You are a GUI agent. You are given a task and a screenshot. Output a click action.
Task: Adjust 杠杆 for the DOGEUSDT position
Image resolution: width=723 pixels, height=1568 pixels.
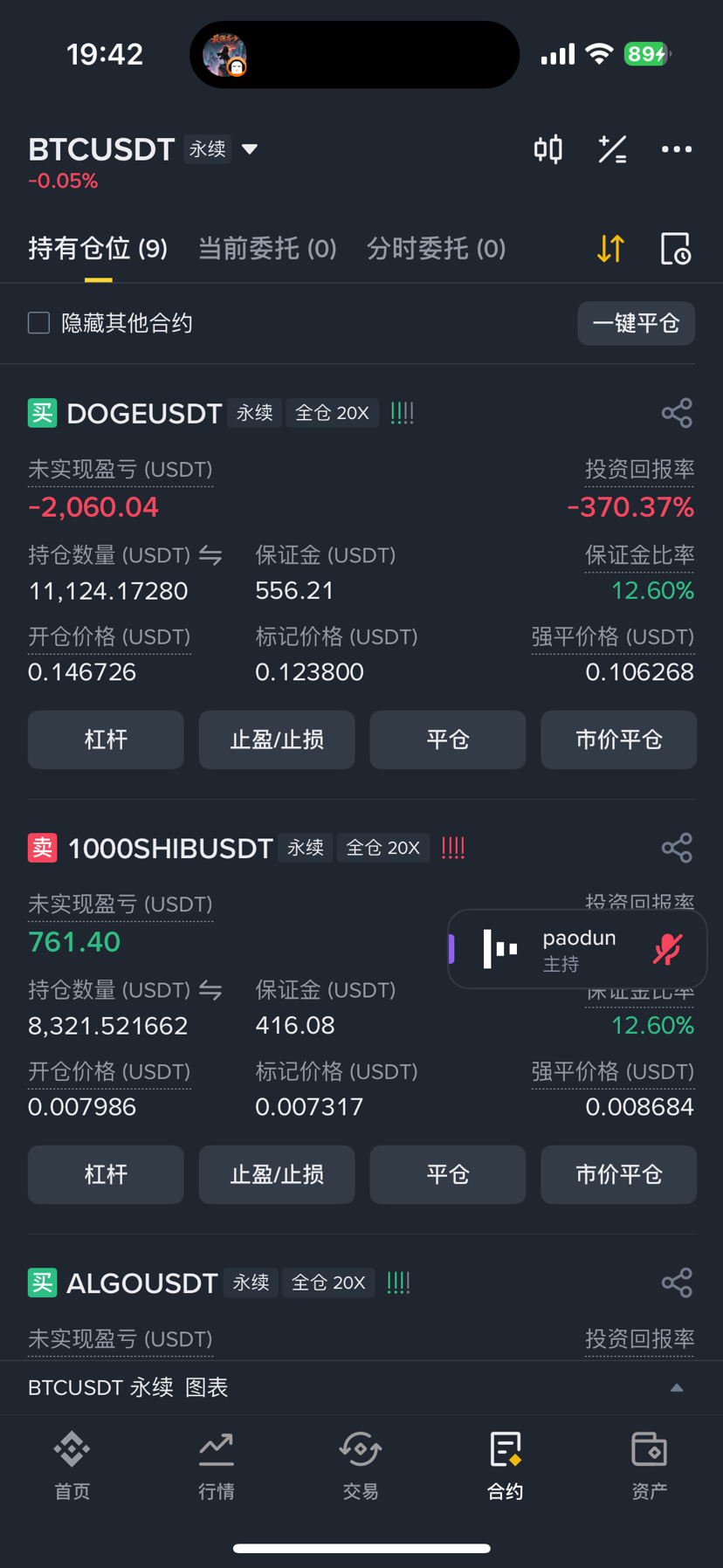pos(106,739)
